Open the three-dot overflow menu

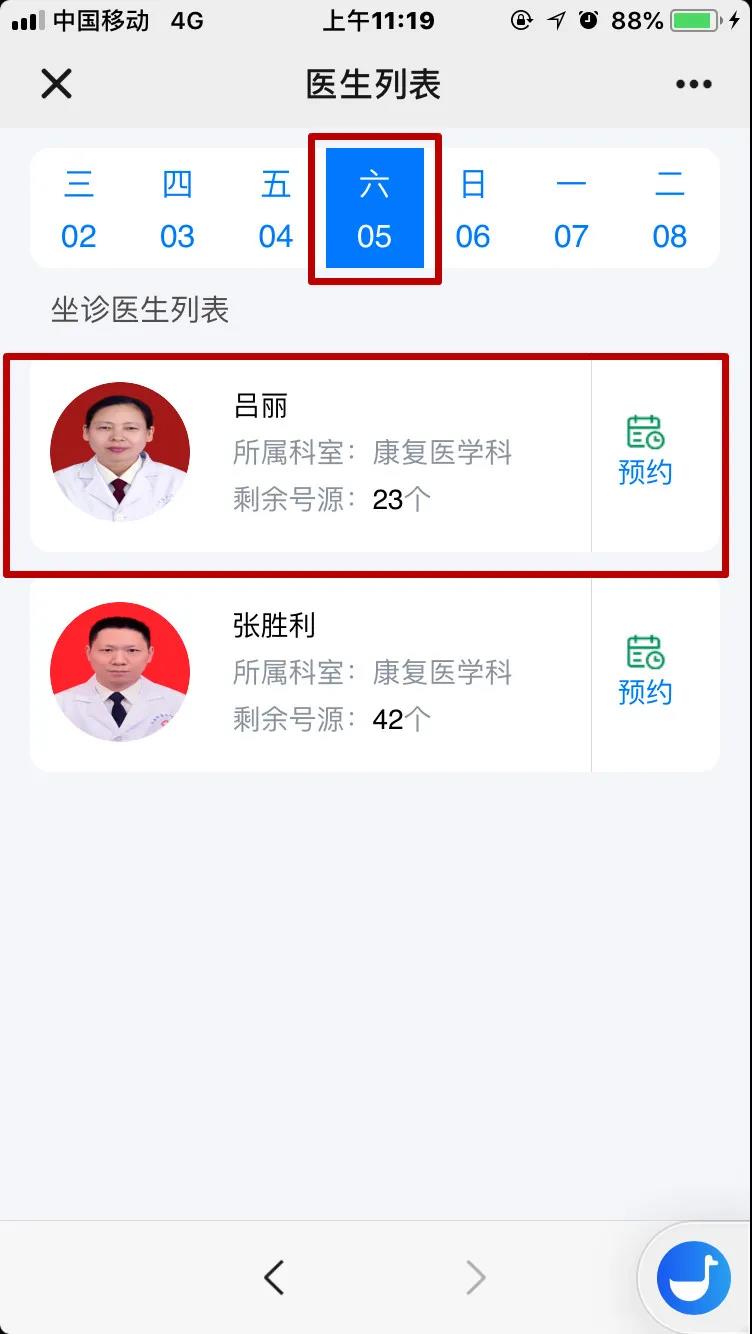tap(694, 85)
